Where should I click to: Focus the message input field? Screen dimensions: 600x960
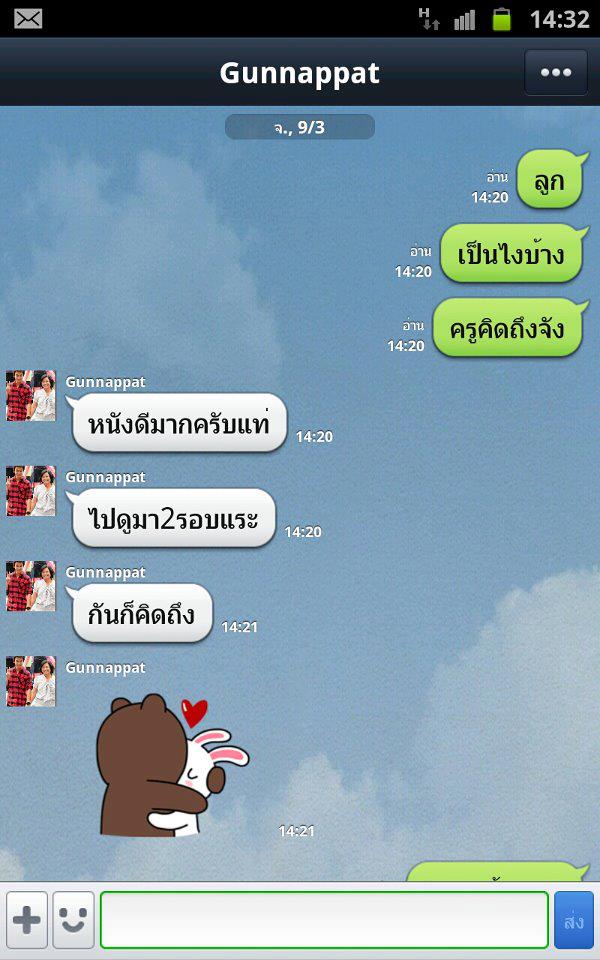[x=324, y=920]
